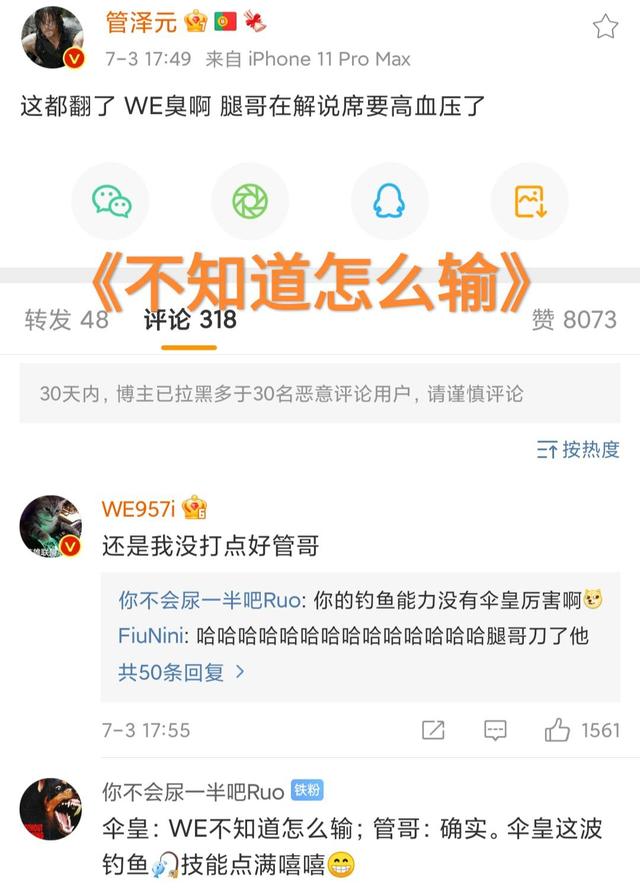Tap the 铁粉 badge on Ruo's comment
Image resolution: width=640 pixels, height=888 pixels.
tap(307, 790)
